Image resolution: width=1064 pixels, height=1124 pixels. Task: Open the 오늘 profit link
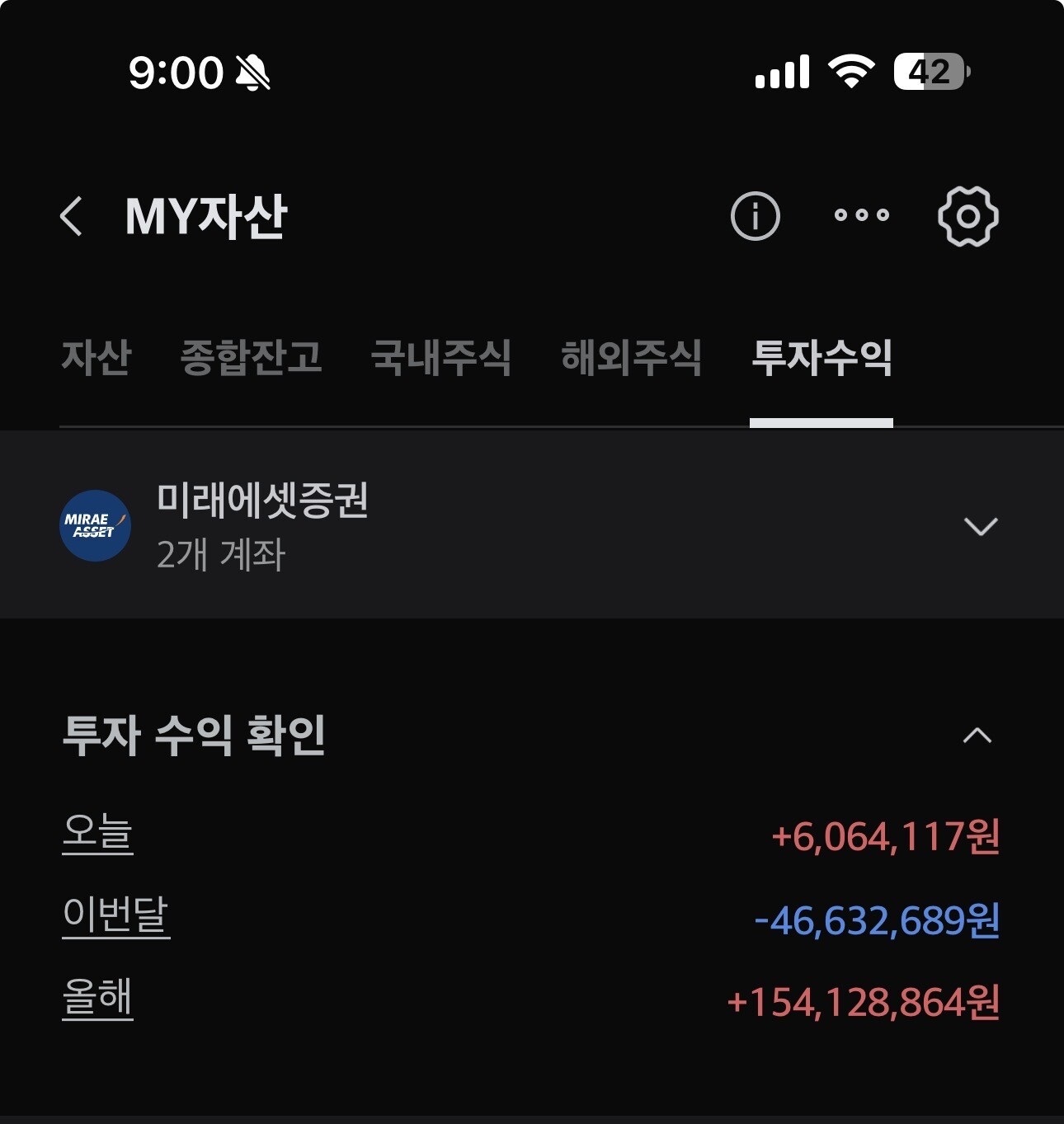[x=97, y=833]
